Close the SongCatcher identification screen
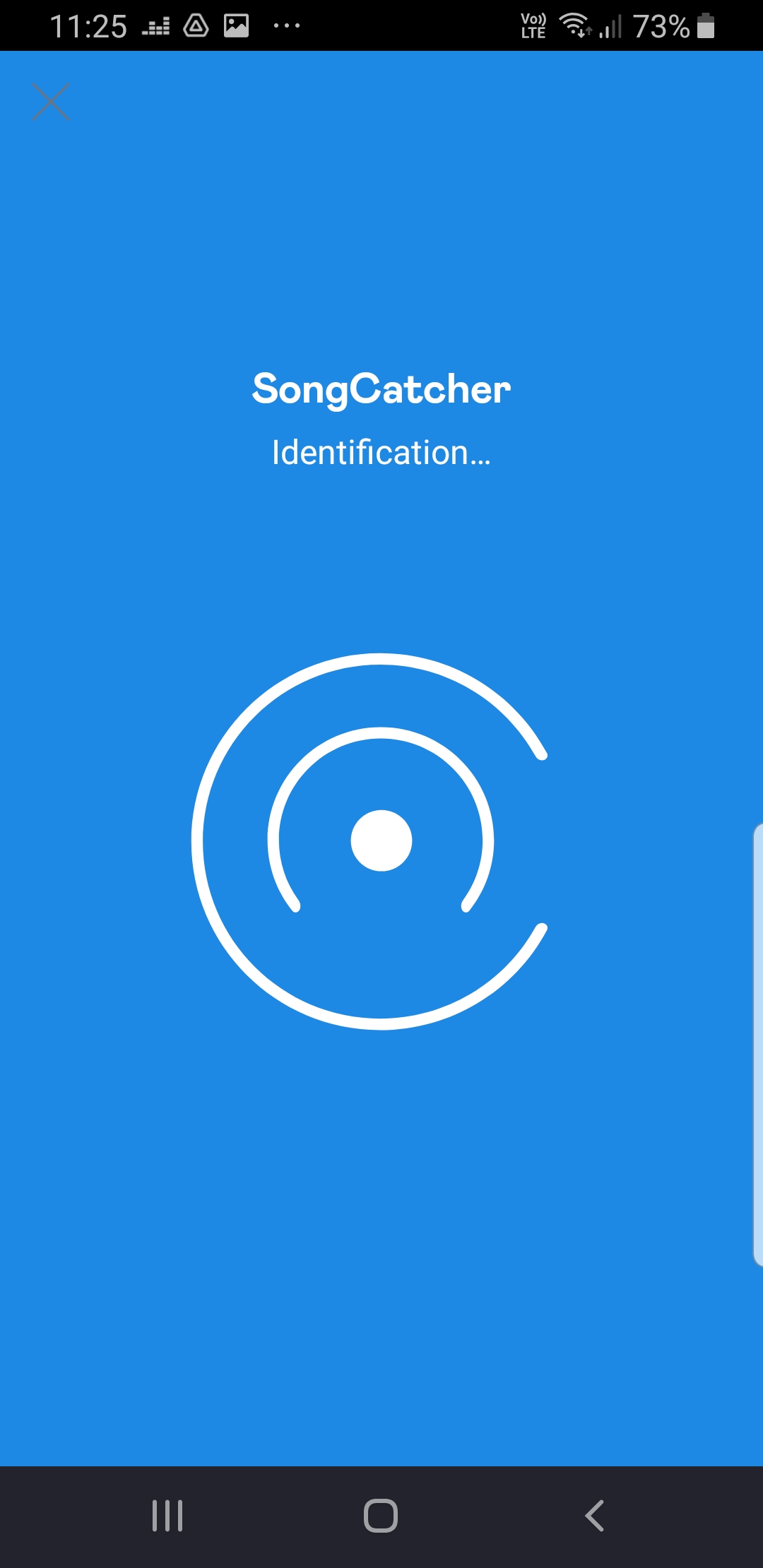The height and width of the screenshot is (1568, 763). click(51, 102)
